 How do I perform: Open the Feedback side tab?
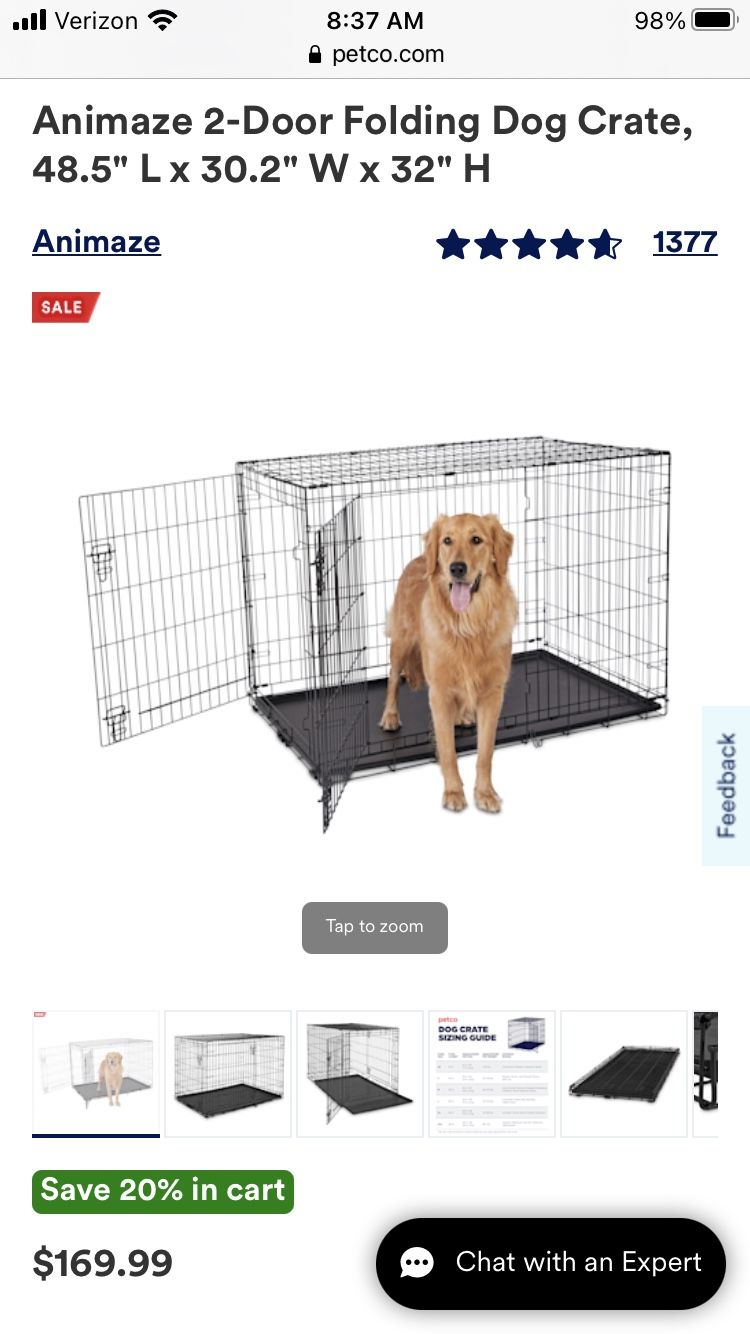click(x=726, y=785)
